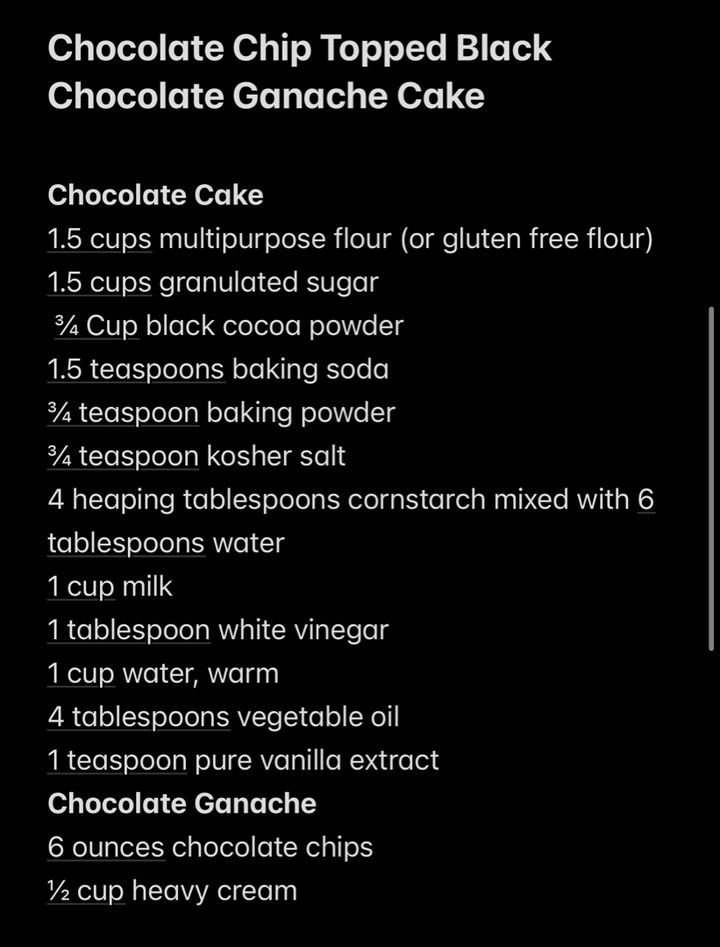Open the 1 cup measurement for milk
Viewport: 720px width, 947px height.
coord(81,587)
